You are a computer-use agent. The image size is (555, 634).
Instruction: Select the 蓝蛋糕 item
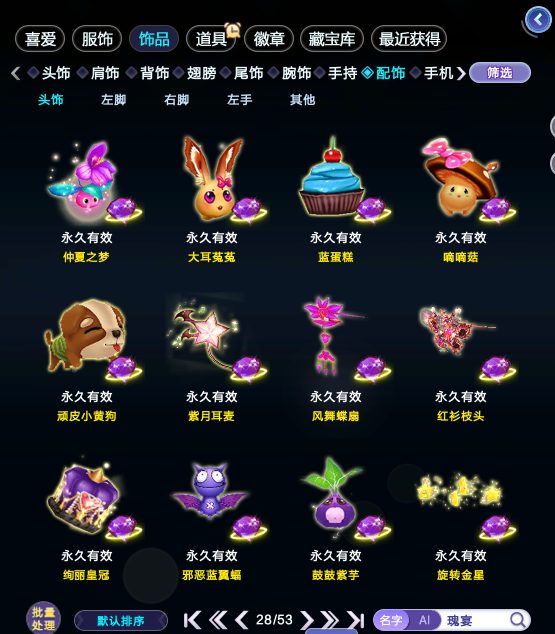[x=336, y=200]
